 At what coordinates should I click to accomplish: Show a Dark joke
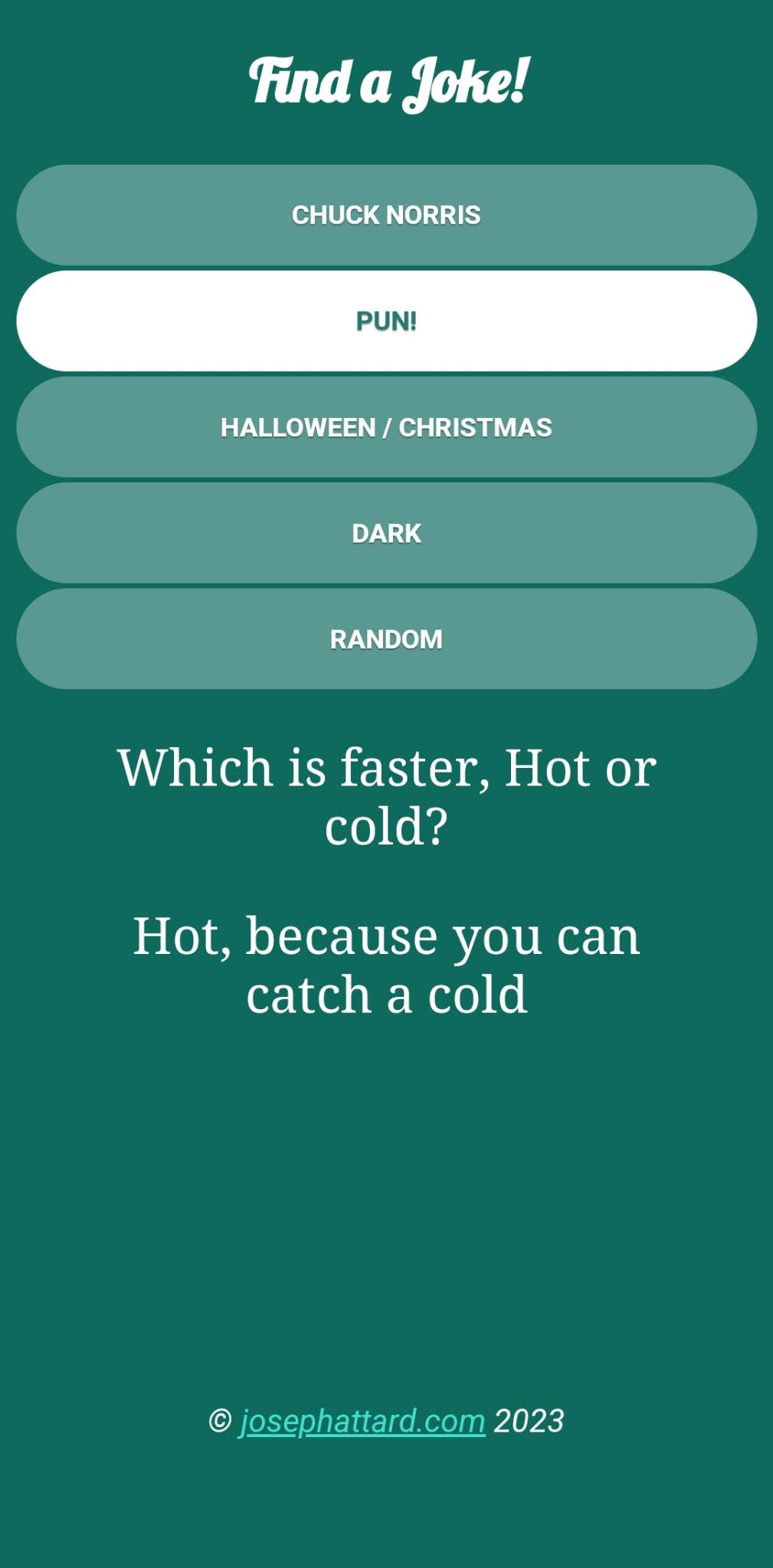pos(386,533)
